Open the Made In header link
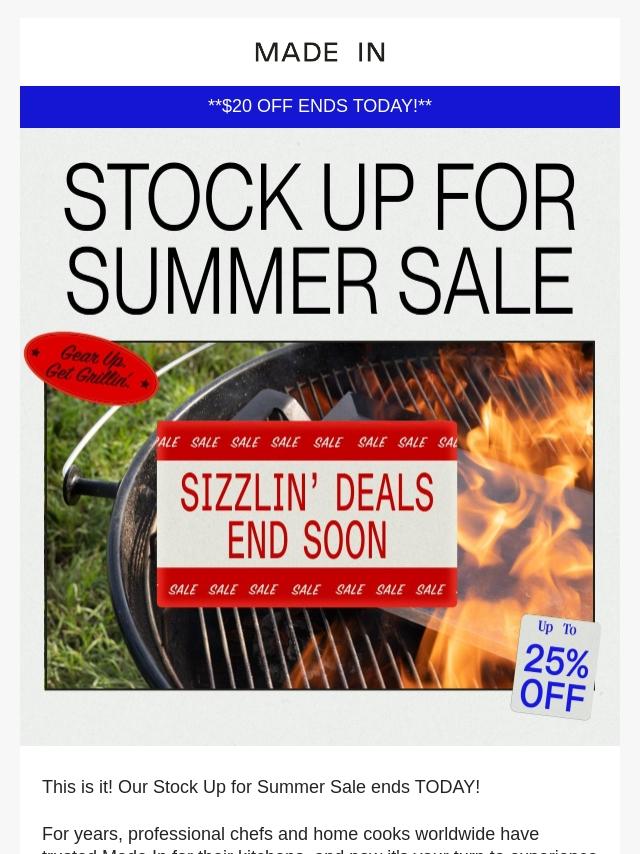Viewport: 640px width, 854px height. coord(320,52)
